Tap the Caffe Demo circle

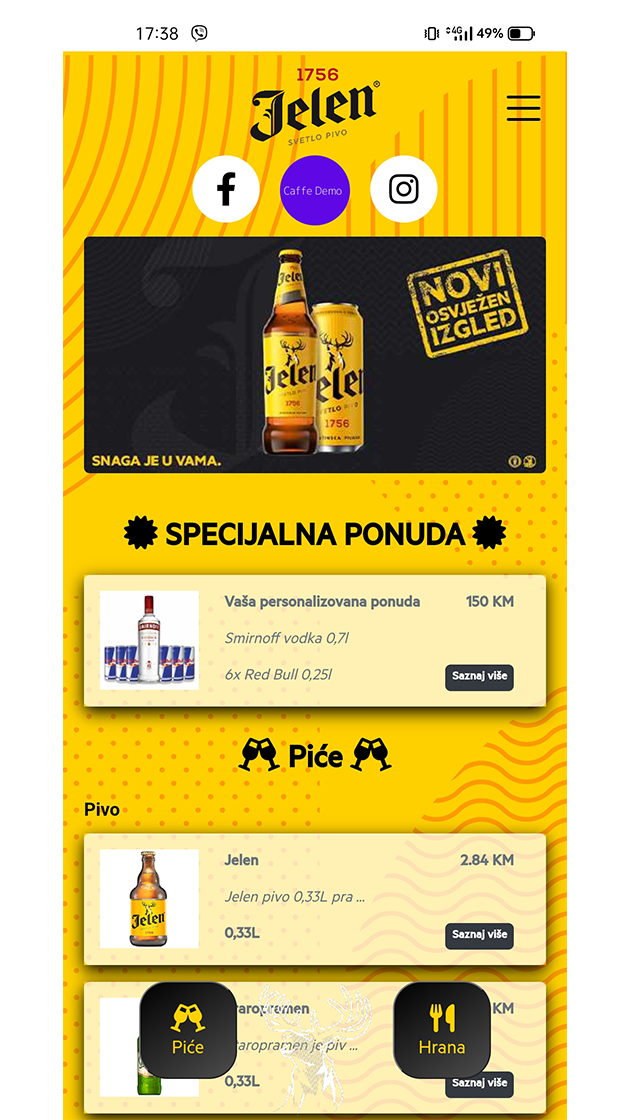click(315, 190)
